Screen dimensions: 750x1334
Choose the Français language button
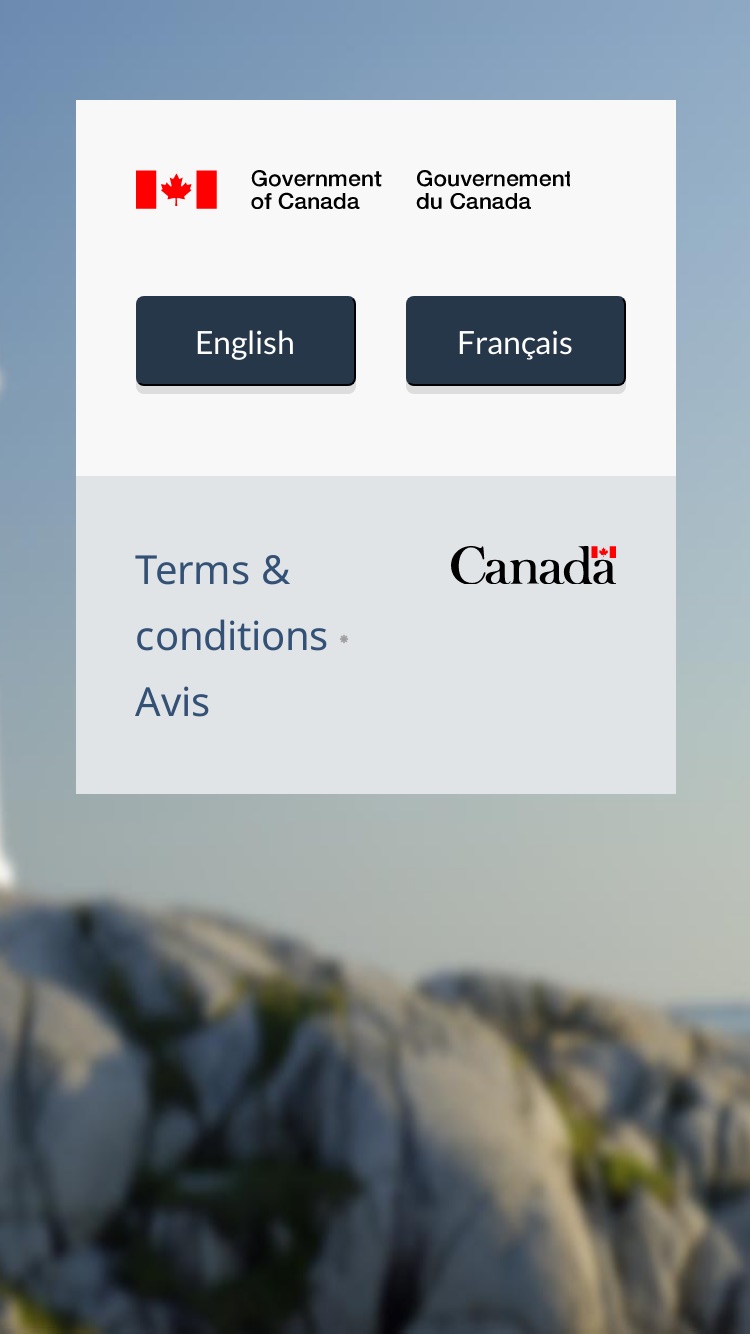[516, 341]
